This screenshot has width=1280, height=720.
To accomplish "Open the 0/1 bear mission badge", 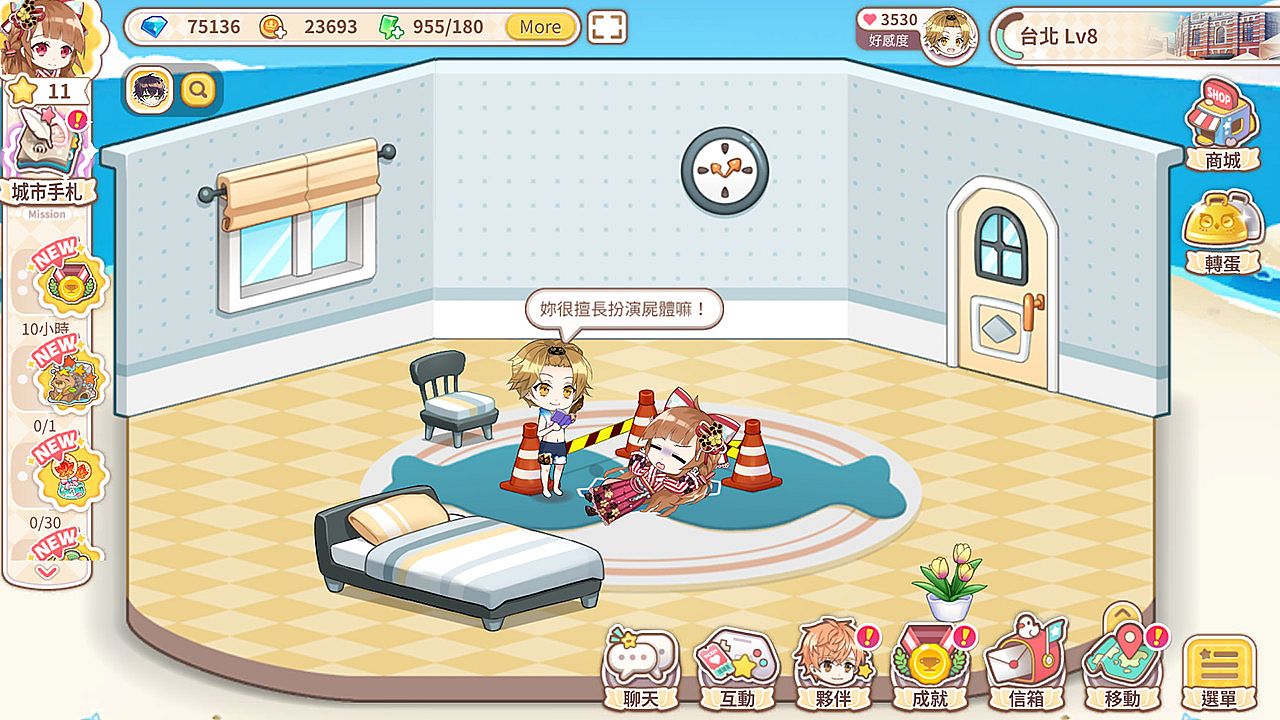I will (68, 378).
